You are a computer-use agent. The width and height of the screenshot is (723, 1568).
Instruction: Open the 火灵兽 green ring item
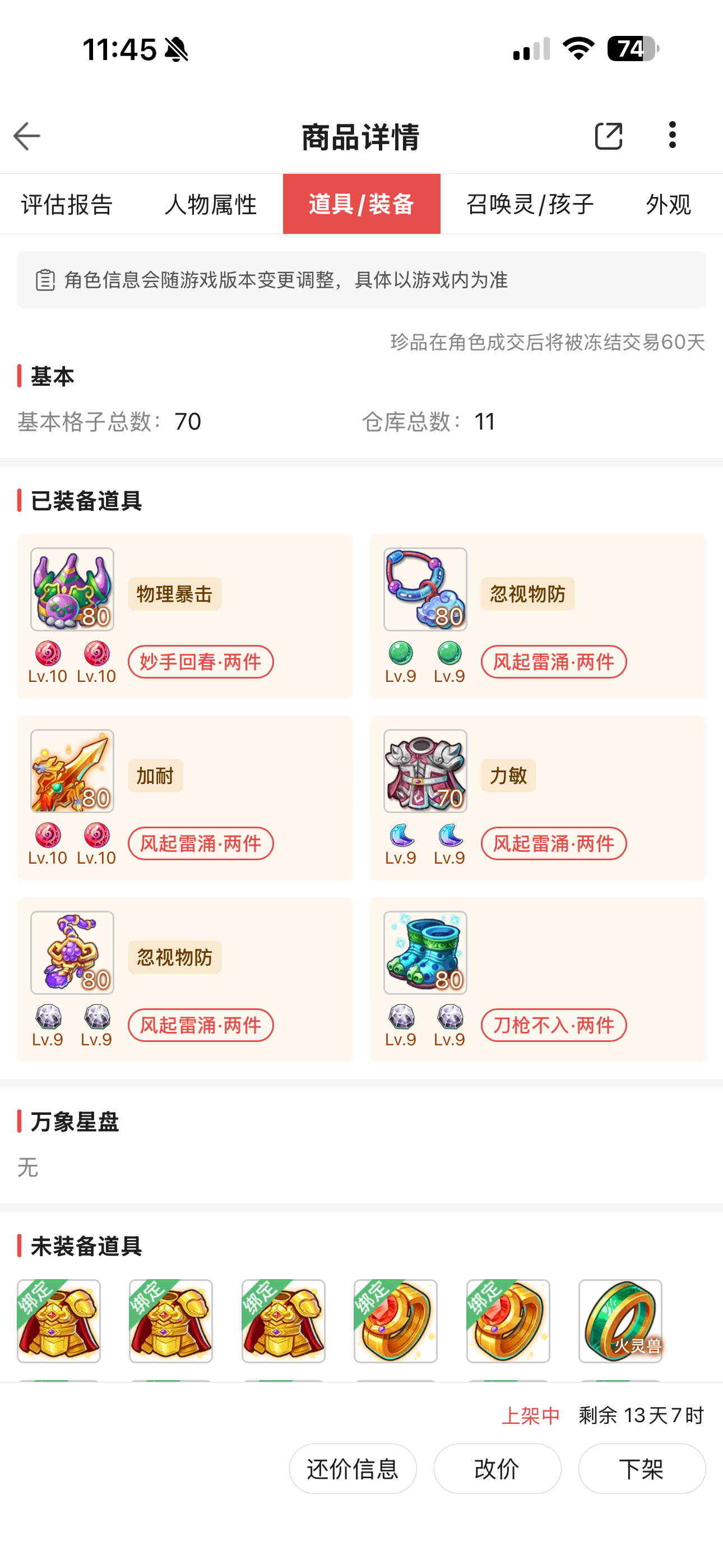tap(620, 1321)
